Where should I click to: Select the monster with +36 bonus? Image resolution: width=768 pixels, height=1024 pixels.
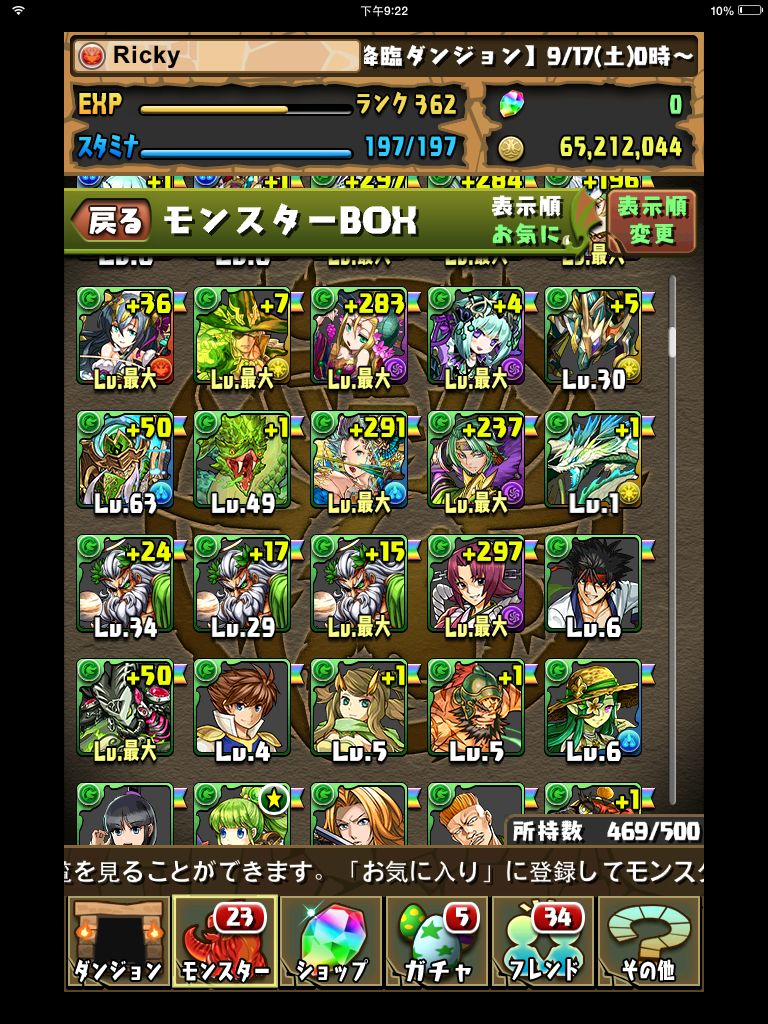[x=125, y=336]
